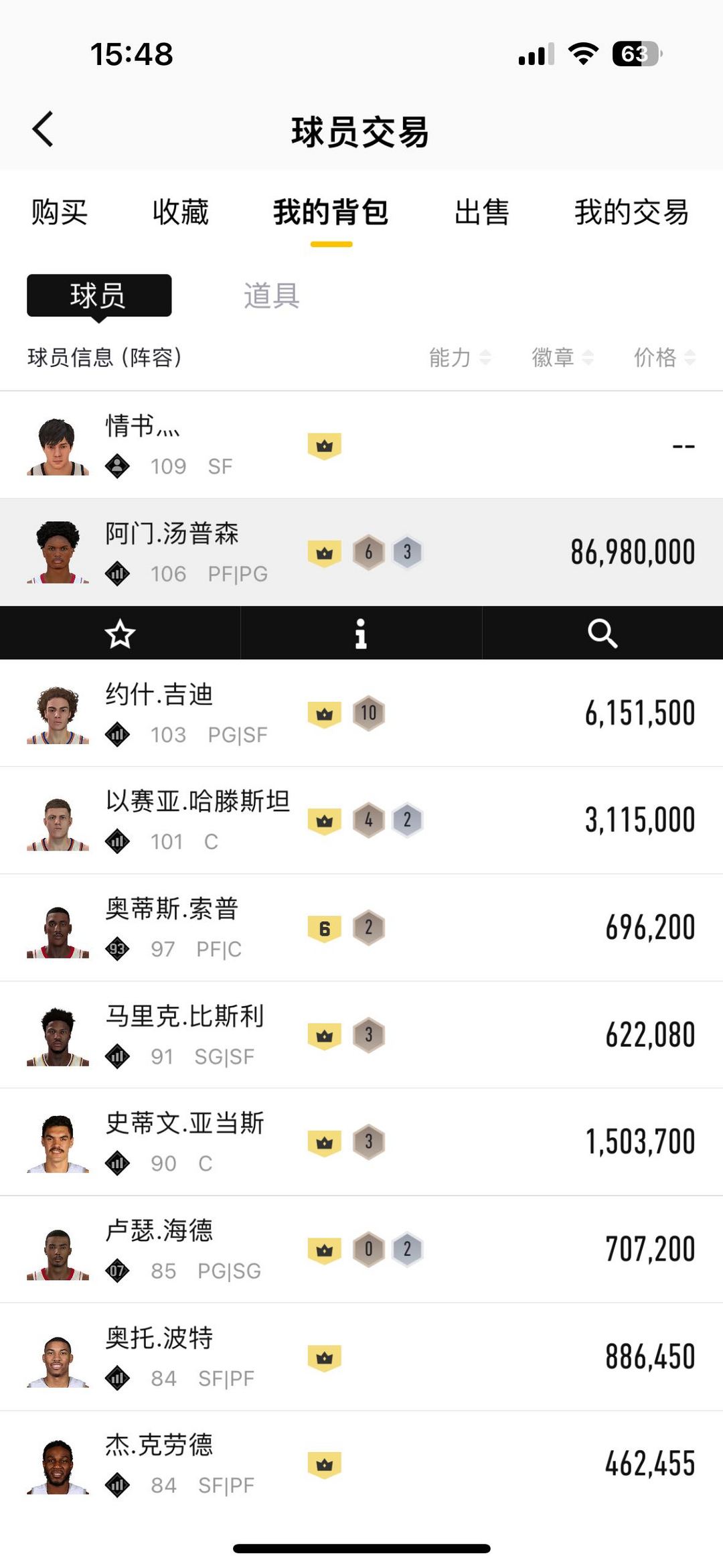The width and height of the screenshot is (723, 1568).
Task: Switch to the 收藏 tab
Action: coord(180,212)
